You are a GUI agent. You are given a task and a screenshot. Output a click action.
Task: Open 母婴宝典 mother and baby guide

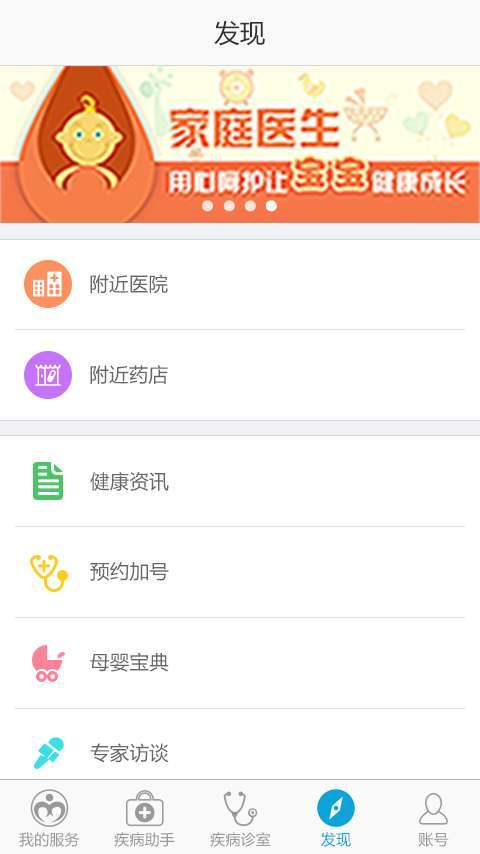tap(240, 663)
